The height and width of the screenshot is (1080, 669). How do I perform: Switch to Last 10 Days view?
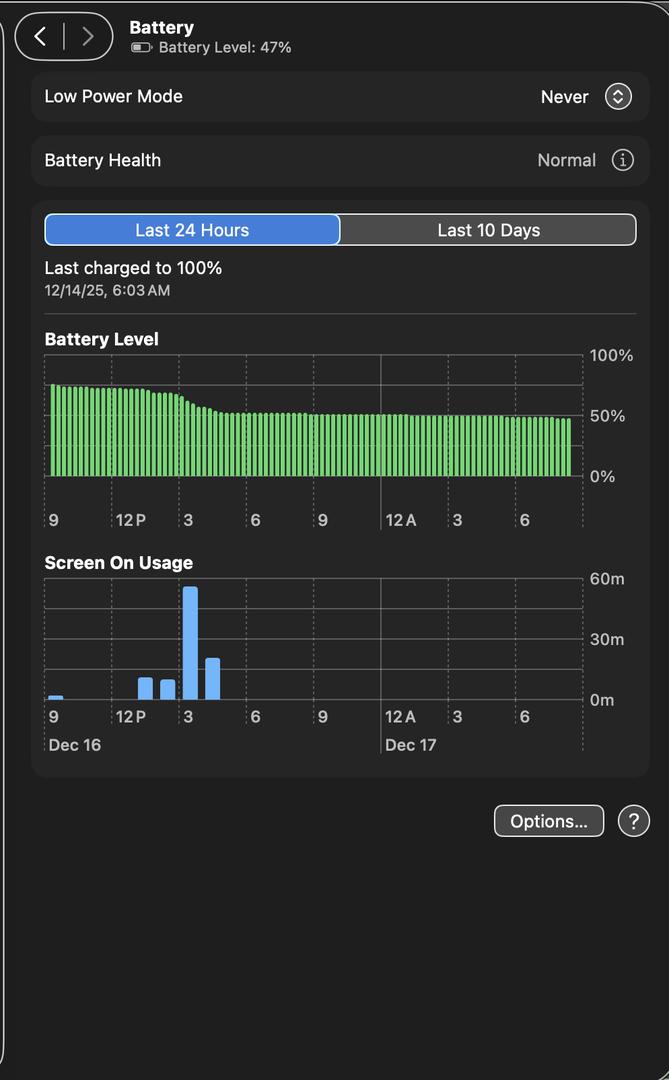pyautogui.click(x=488, y=230)
